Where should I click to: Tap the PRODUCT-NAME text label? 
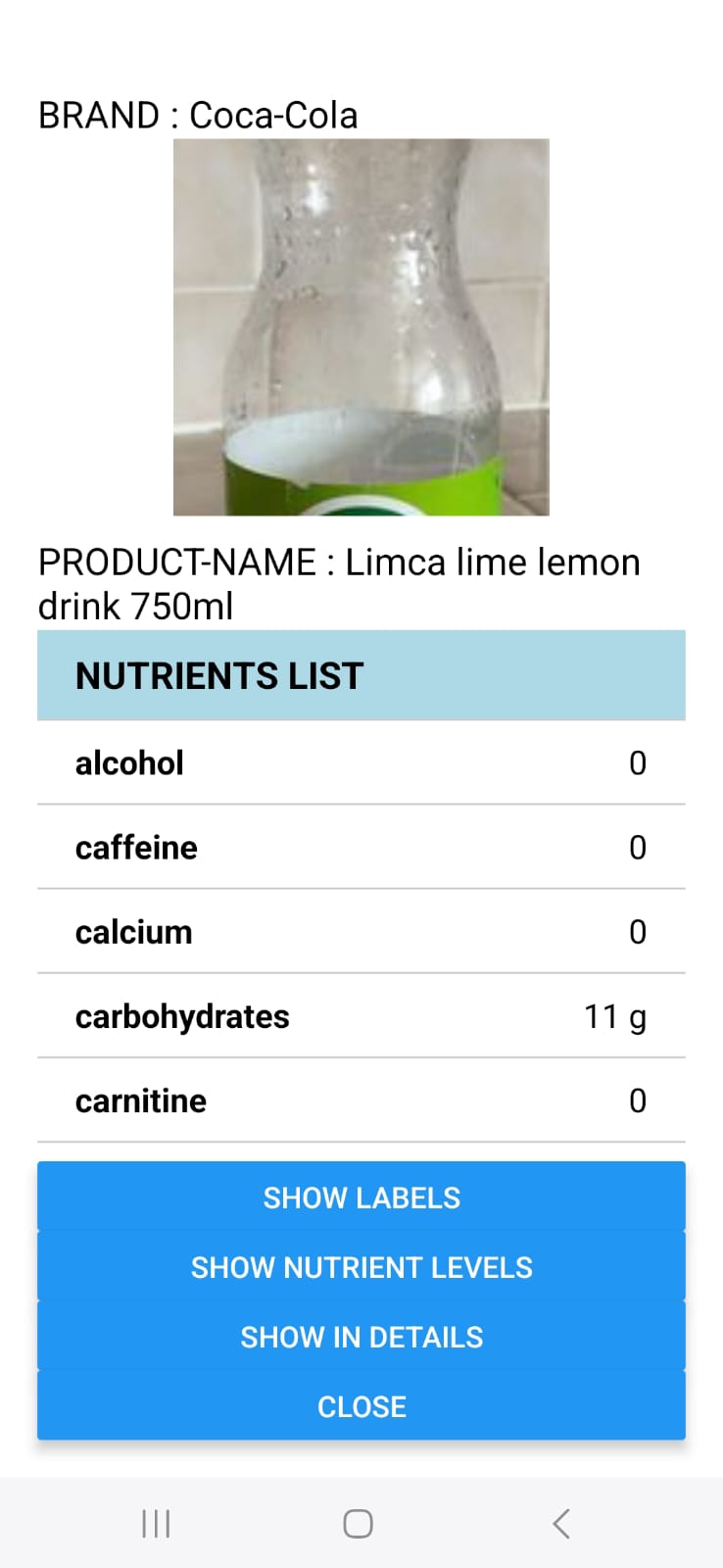coord(338,561)
